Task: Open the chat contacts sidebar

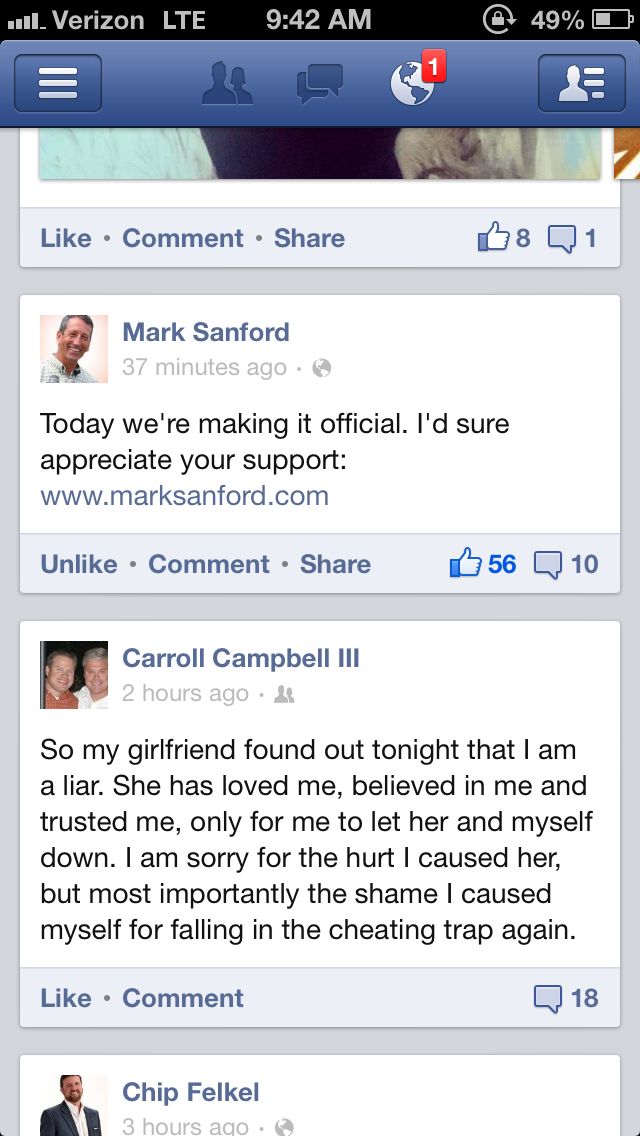Action: 582,83
